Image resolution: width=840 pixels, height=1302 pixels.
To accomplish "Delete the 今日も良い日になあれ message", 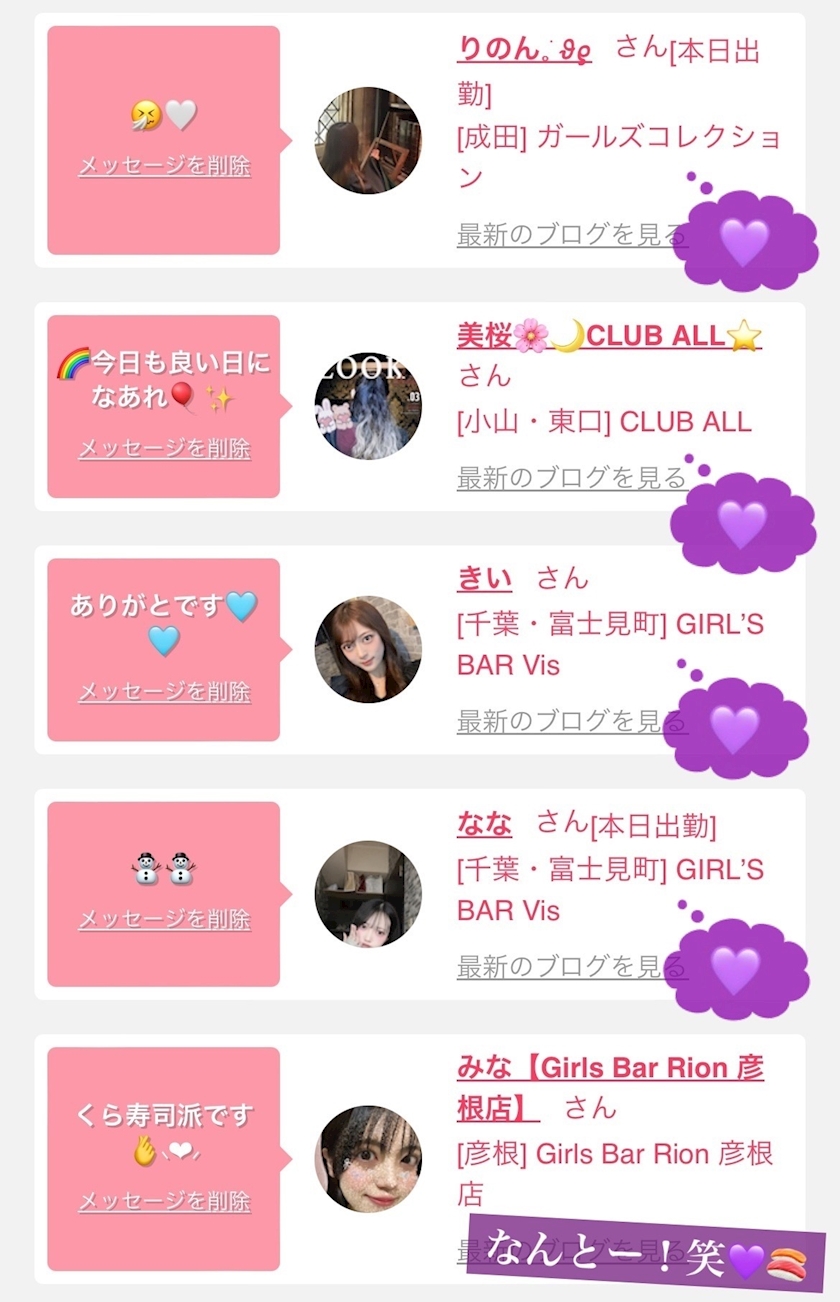I will 164,449.
